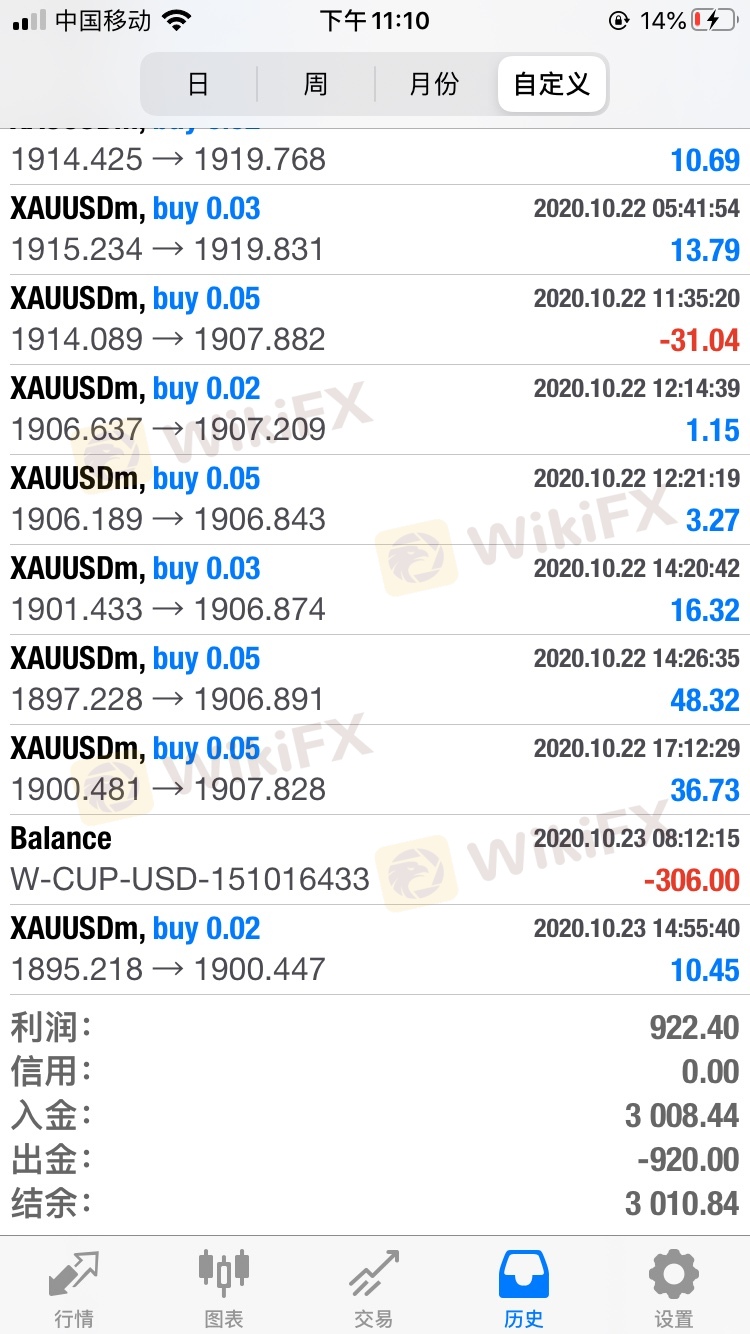Choose the 自定义 period filter
750x1334 pixels.
click(x=551, y=84)
